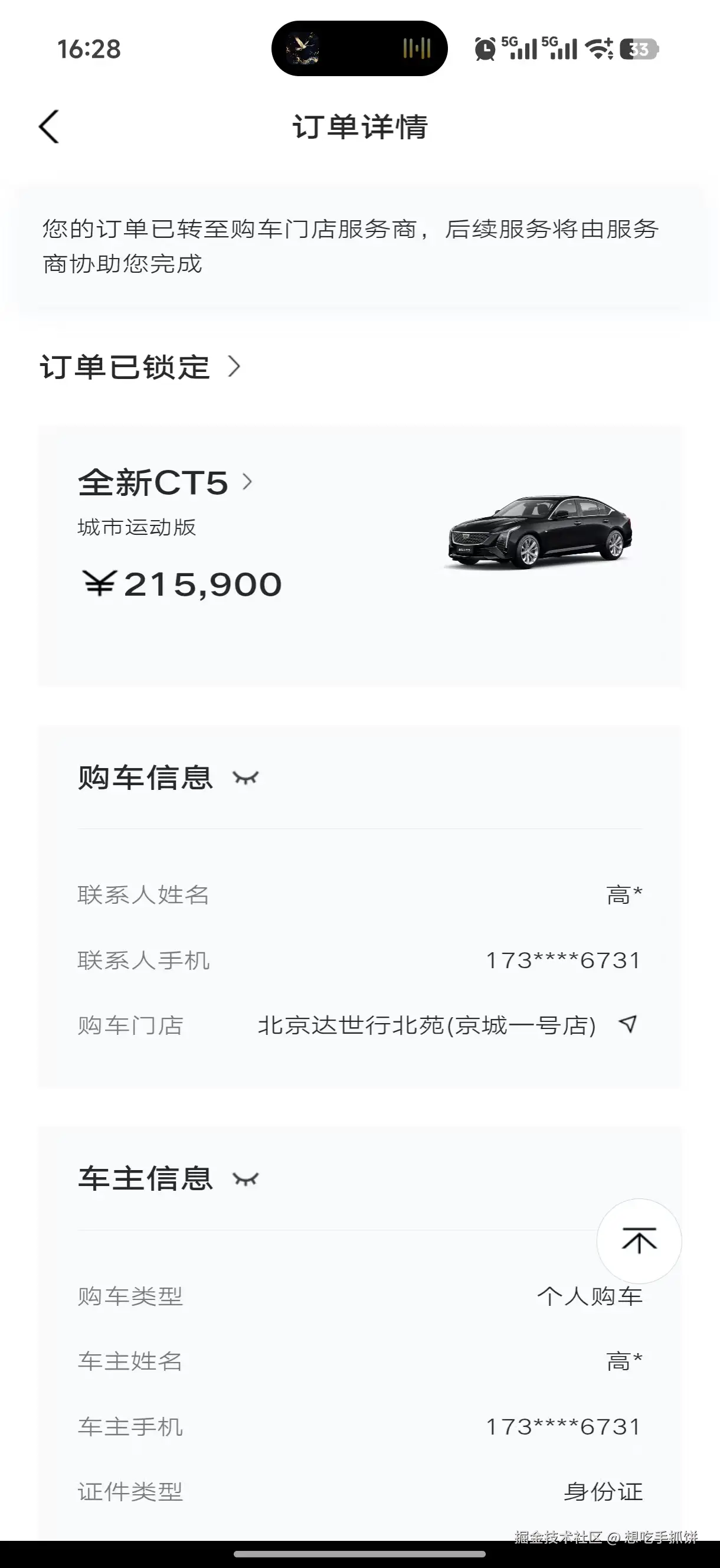The height and width of the screenshot is (1568, 720).
Task: Open 全新CT5 vehicle details via chevron
Action: pos(248,482)
